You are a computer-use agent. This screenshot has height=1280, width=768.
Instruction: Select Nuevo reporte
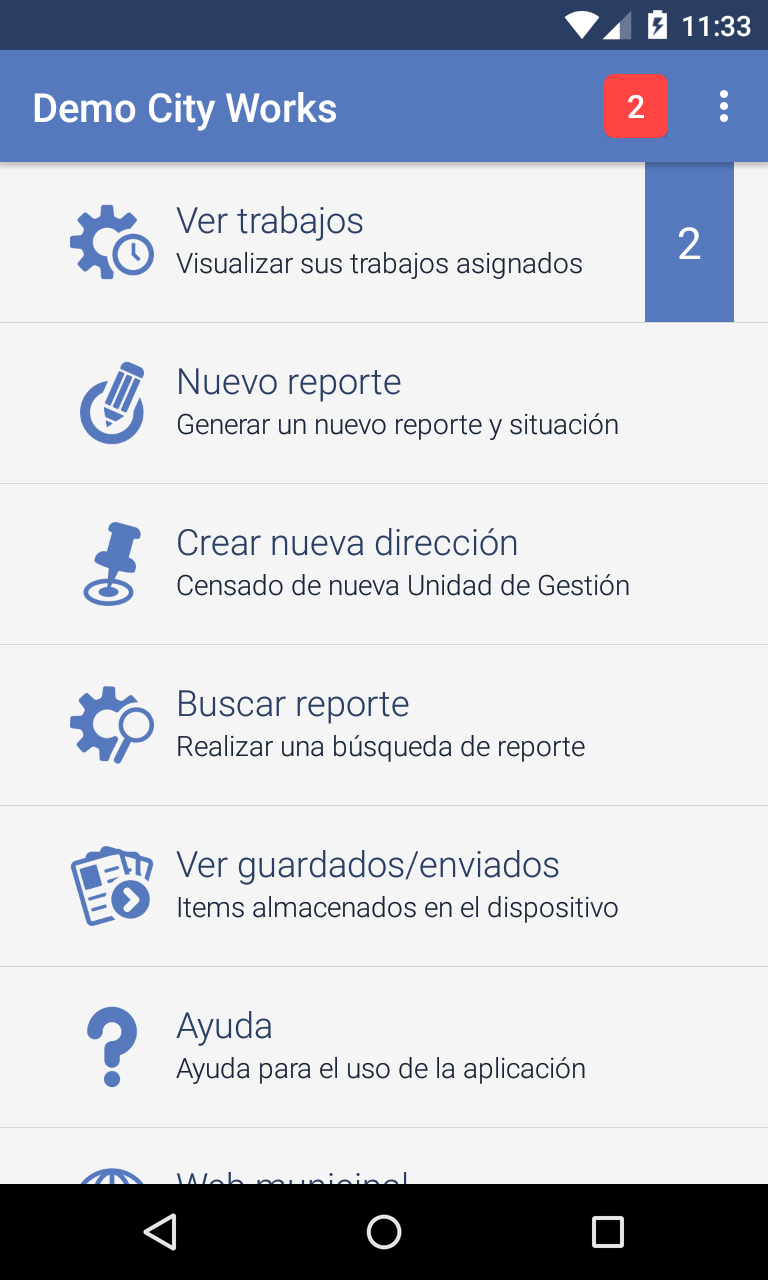pyautogui.click(x=384, y=403)
